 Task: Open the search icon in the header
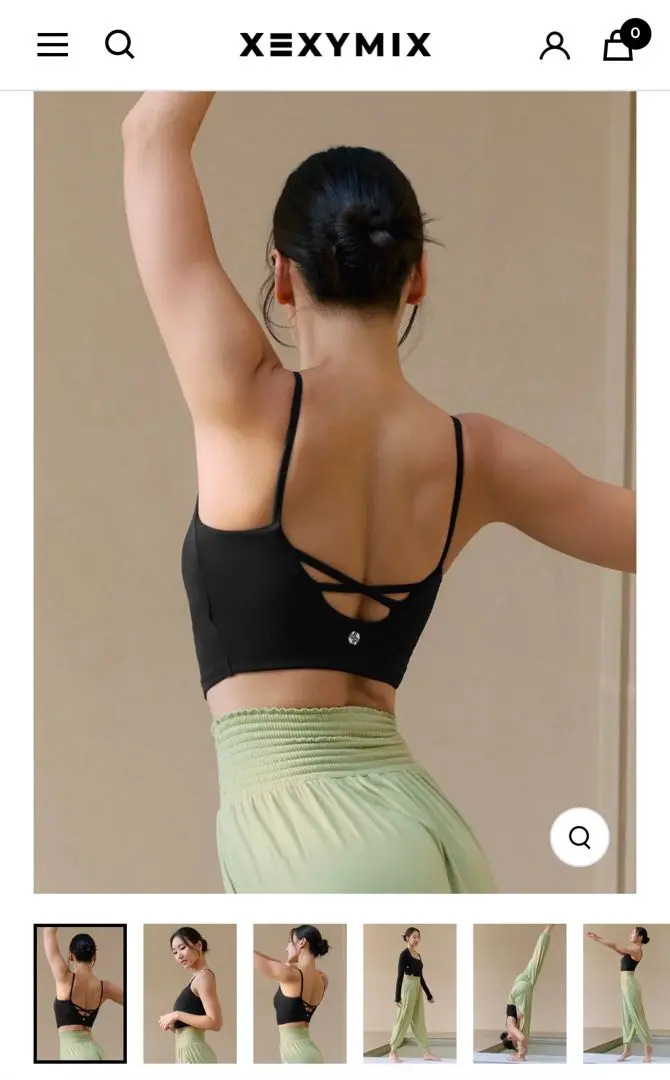(x=120, y=45)
